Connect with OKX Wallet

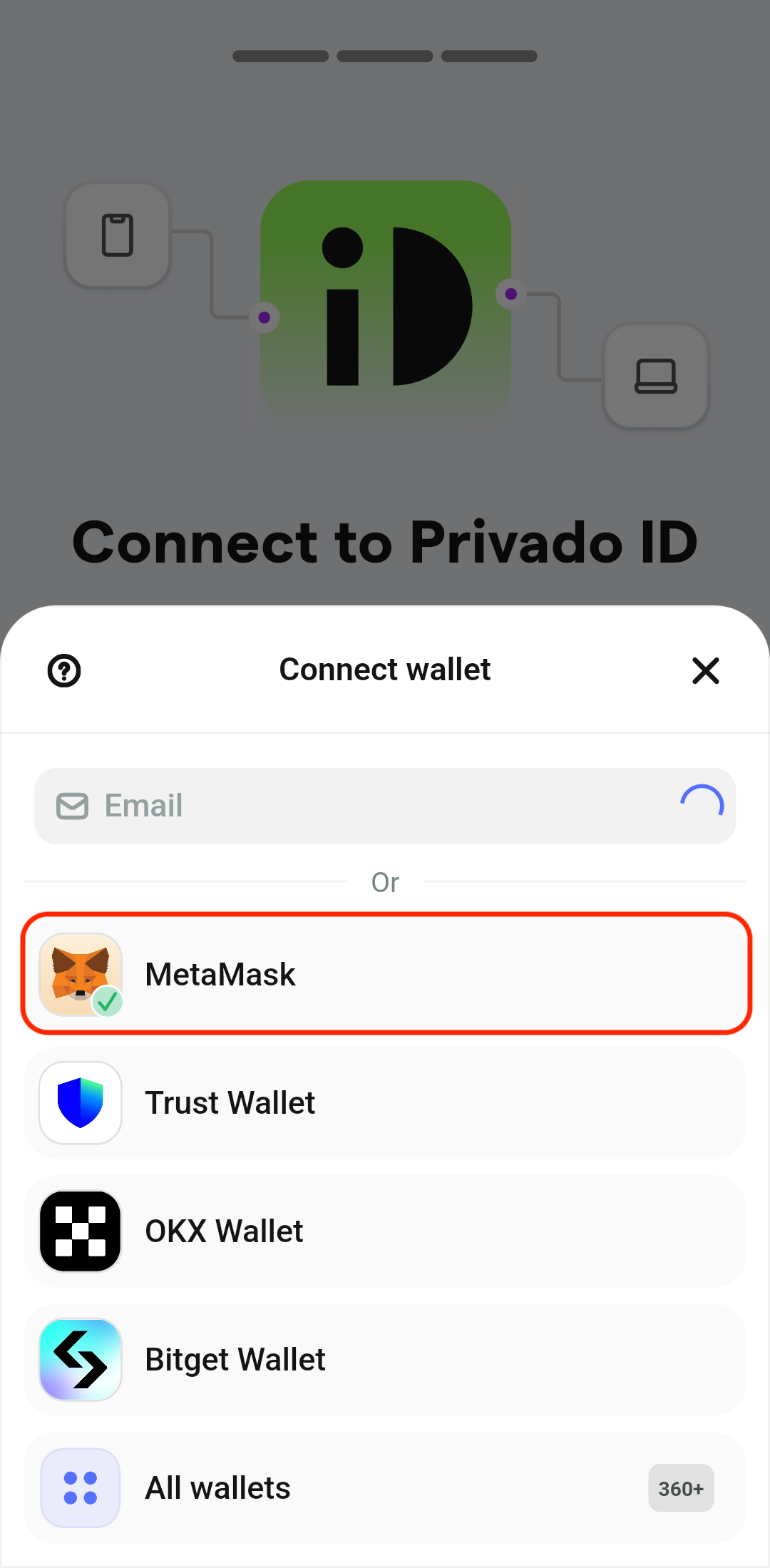click(385, 1231)
